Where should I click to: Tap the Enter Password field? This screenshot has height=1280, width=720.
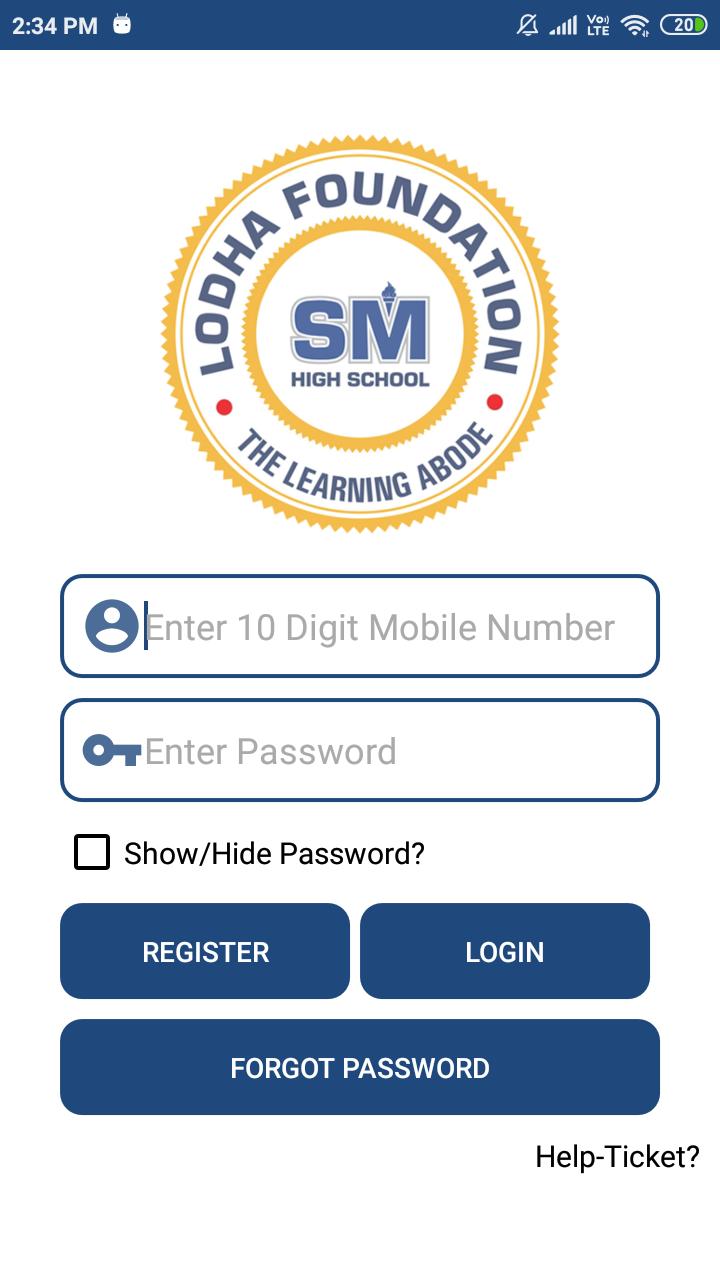click(380, 751)
